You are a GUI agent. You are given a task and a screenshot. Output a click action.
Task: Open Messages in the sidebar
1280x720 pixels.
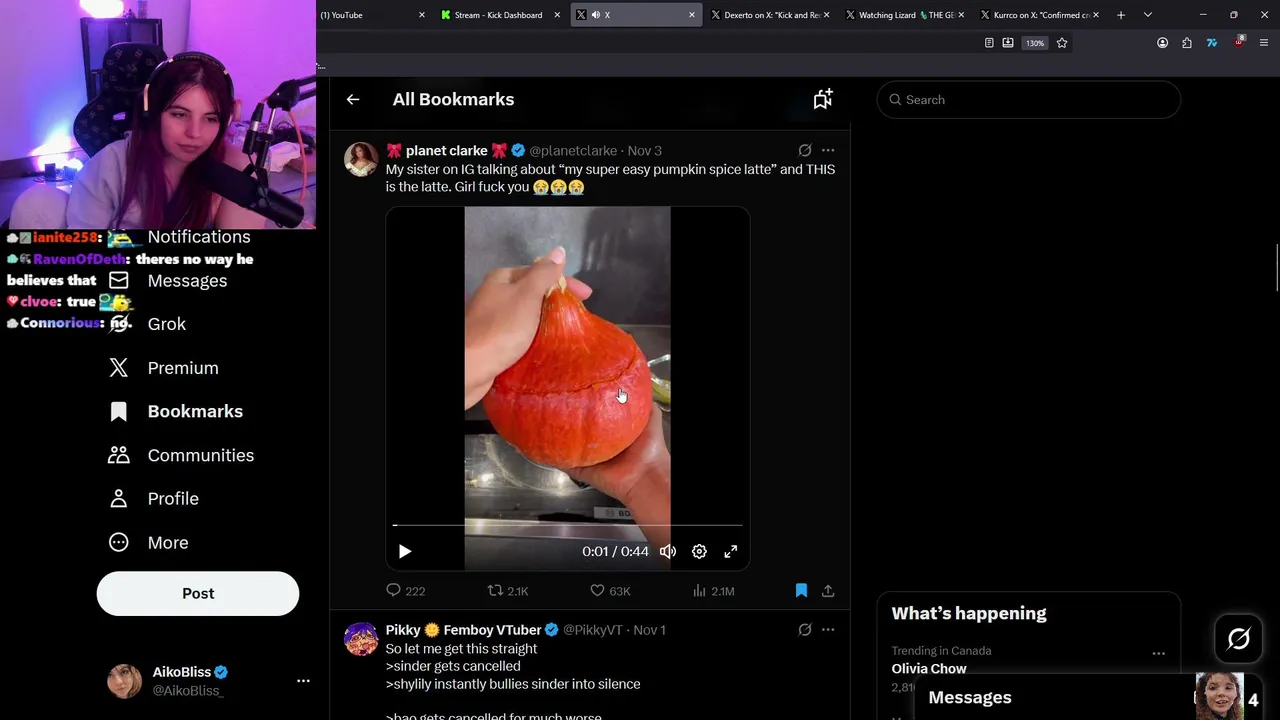pyautogui.click(x=187, y=281)
